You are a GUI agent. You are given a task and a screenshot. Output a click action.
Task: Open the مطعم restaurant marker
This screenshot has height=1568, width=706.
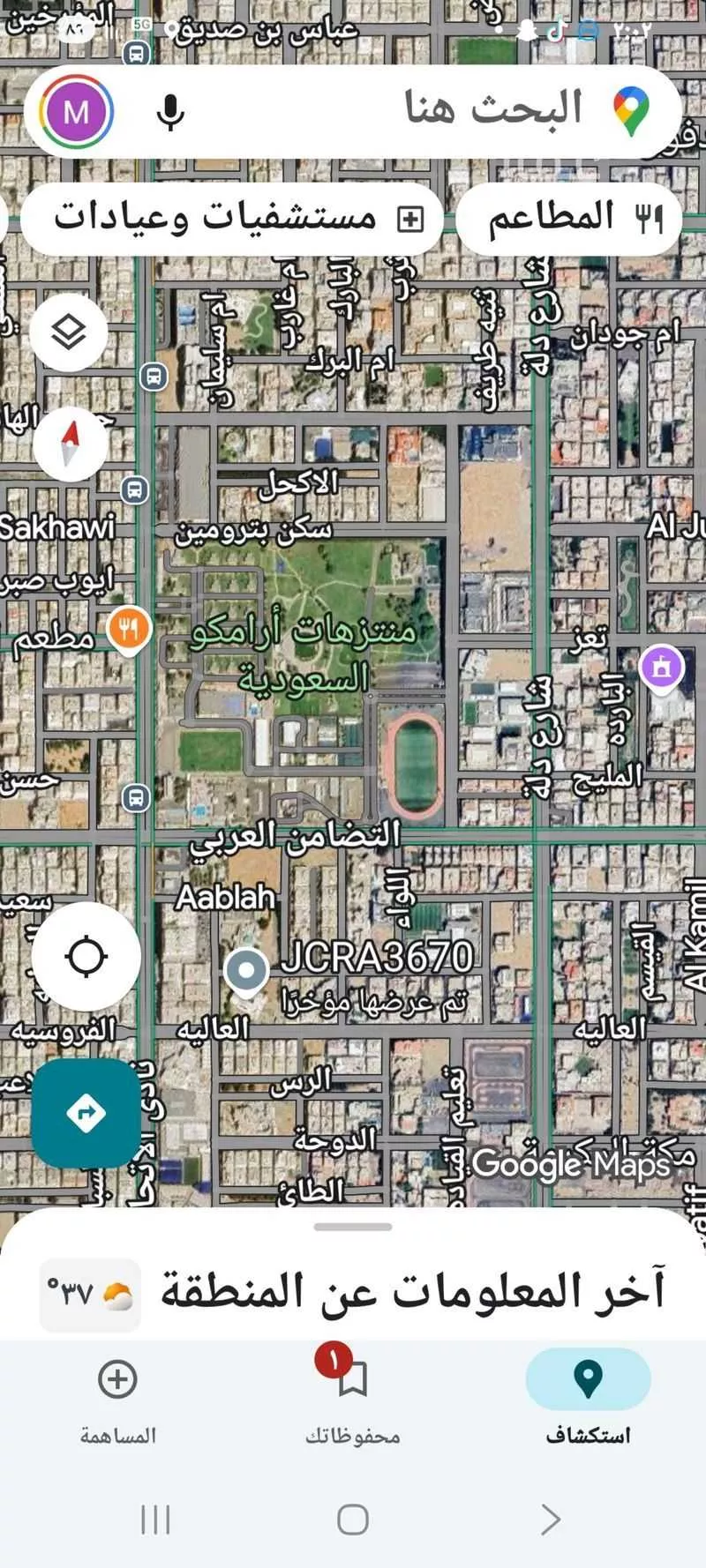129,630
